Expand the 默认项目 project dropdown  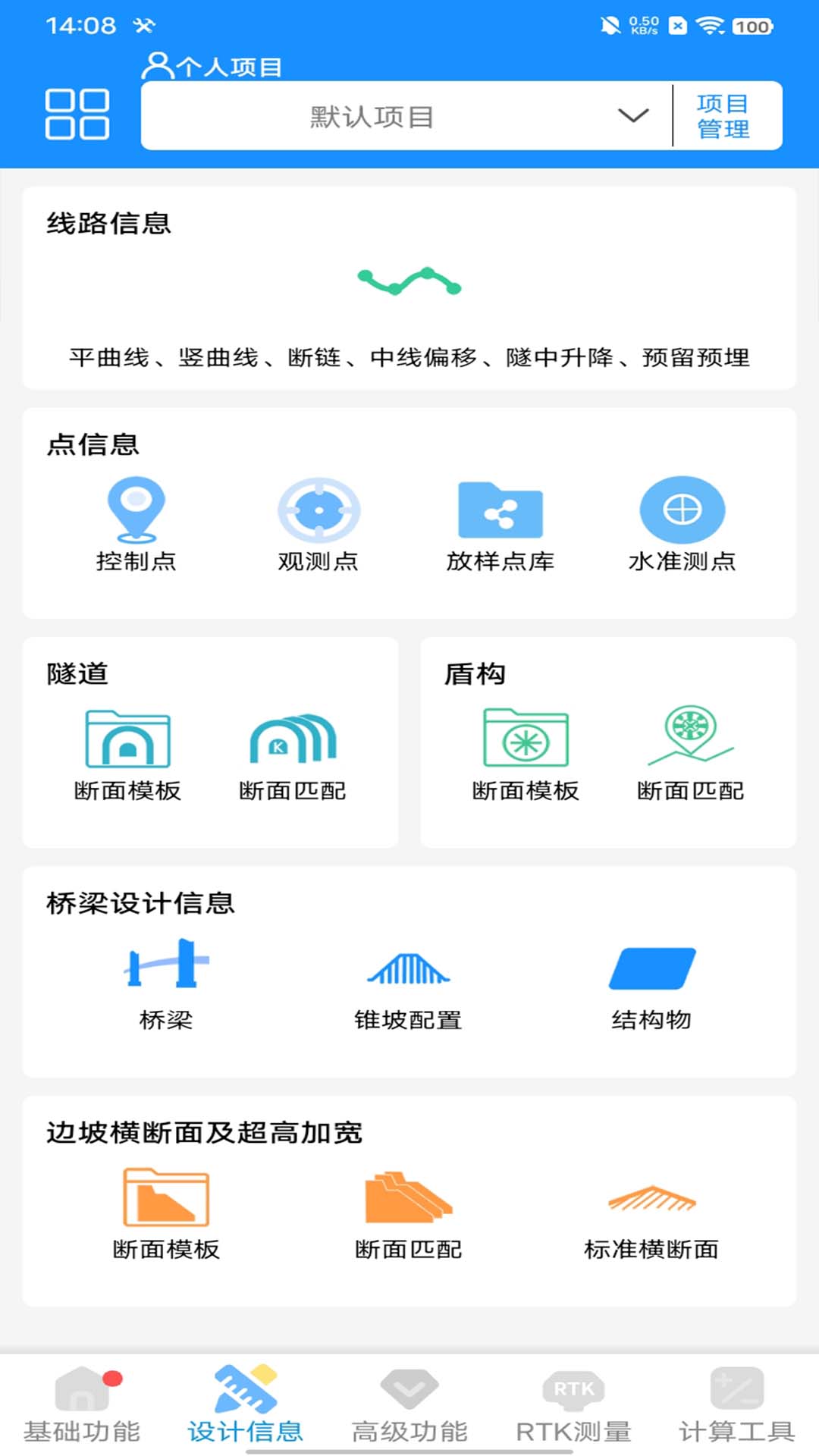(x=632, y=115)
